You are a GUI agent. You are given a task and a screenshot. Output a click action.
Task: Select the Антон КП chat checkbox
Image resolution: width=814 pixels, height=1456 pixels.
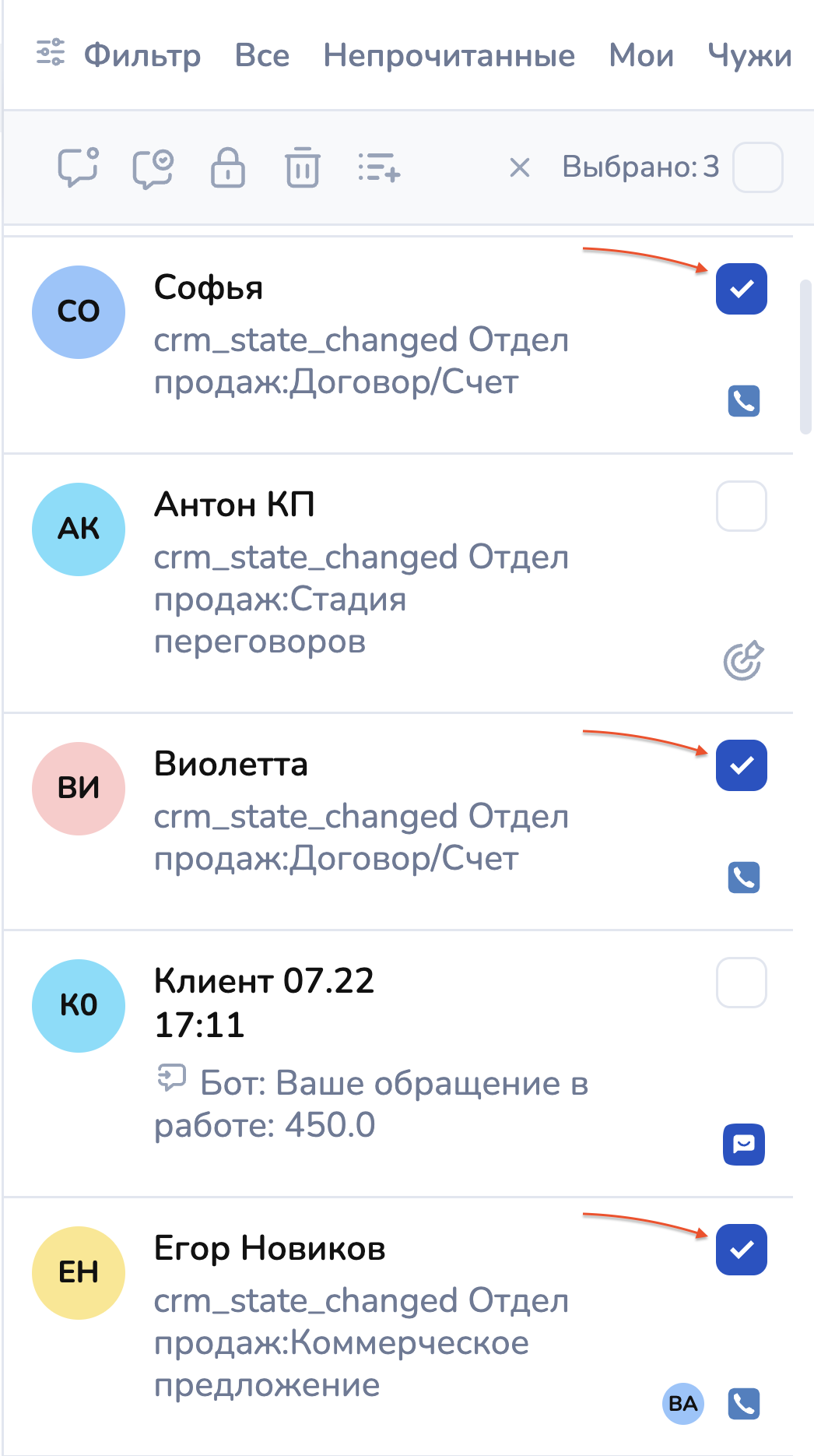point(741,506)
